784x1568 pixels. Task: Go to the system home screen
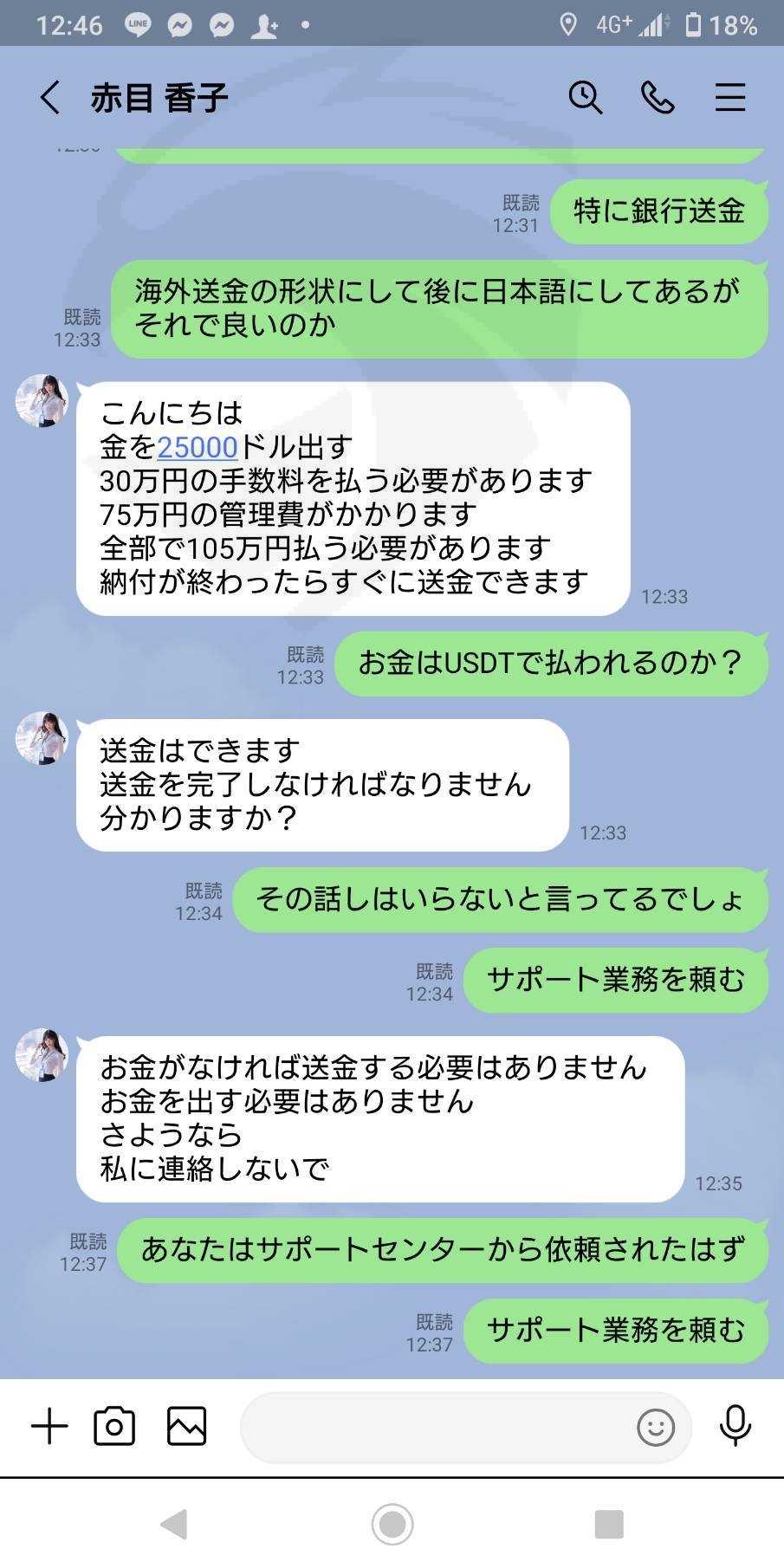[392, 1524]
